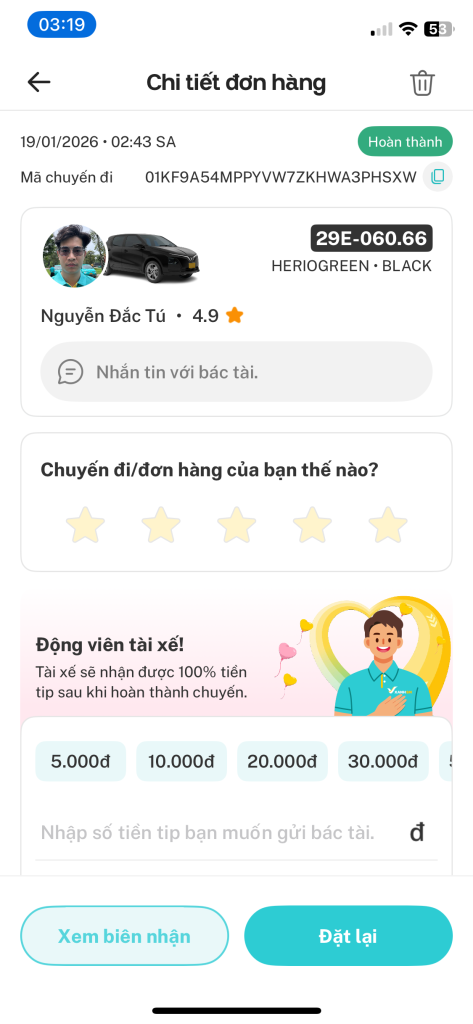Open the message field to the driver
Screen dimensions: 473x1024
point(236,372)
